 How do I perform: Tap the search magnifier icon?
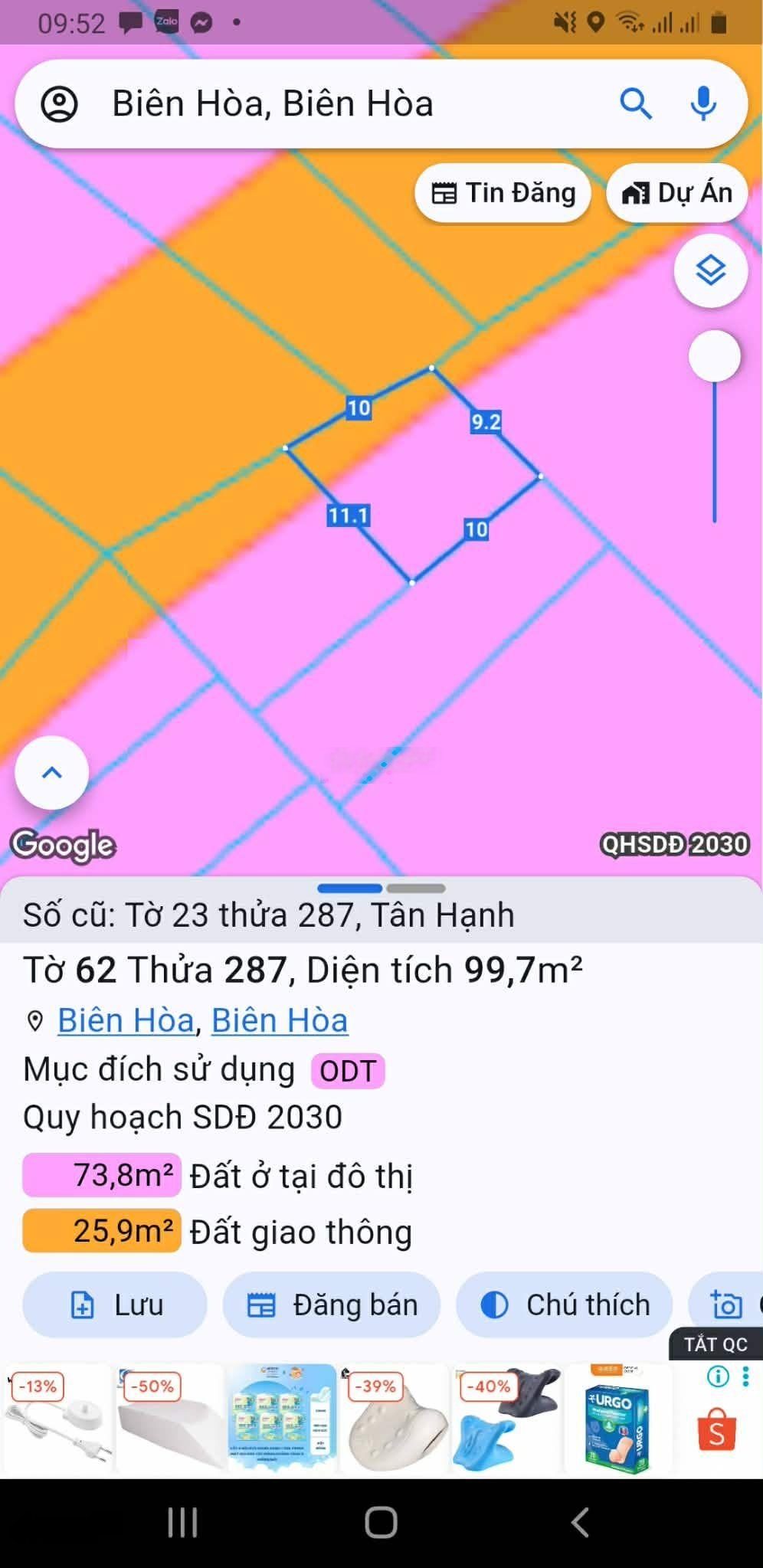635,103
